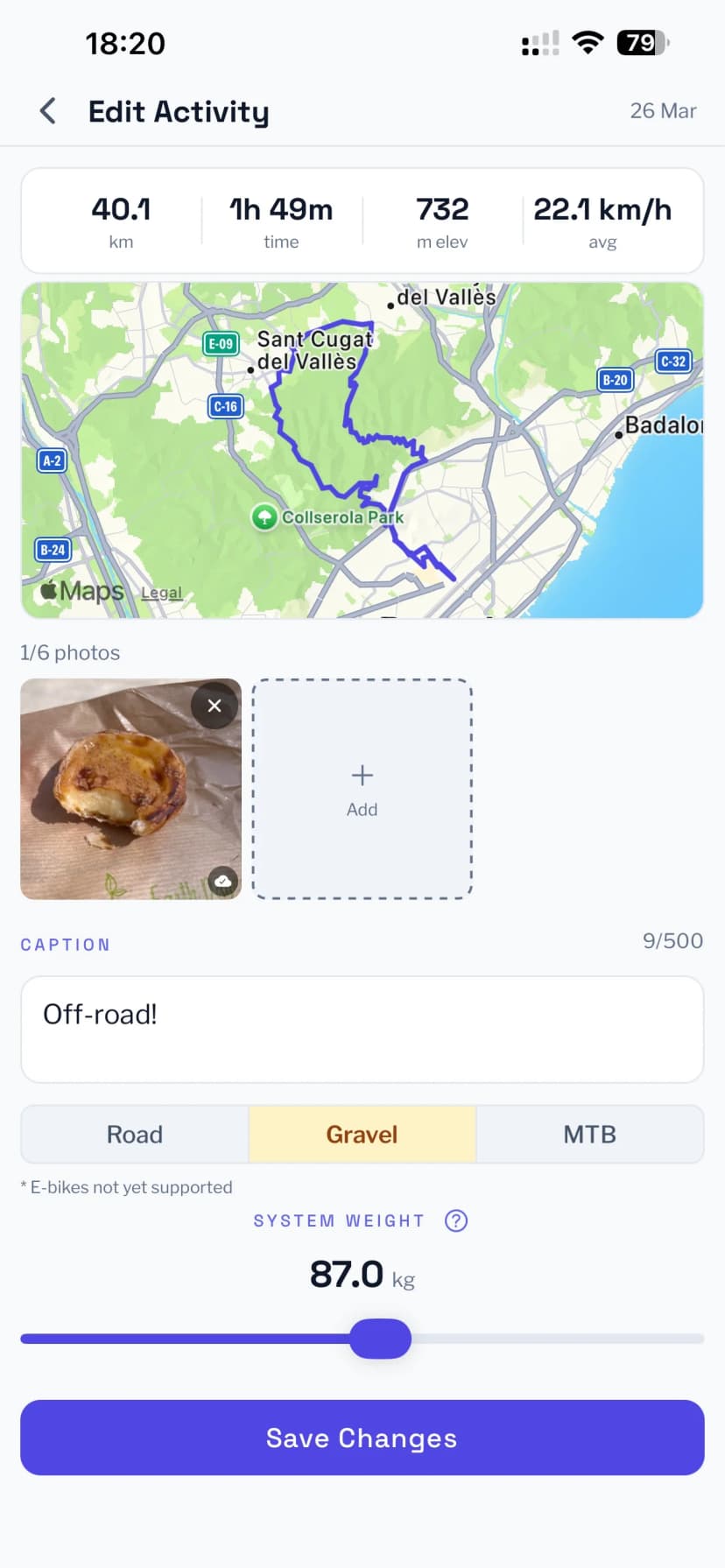Tap the system weight slider handle
Screen dimensions: 725x1568
(x=380, y=1339)
